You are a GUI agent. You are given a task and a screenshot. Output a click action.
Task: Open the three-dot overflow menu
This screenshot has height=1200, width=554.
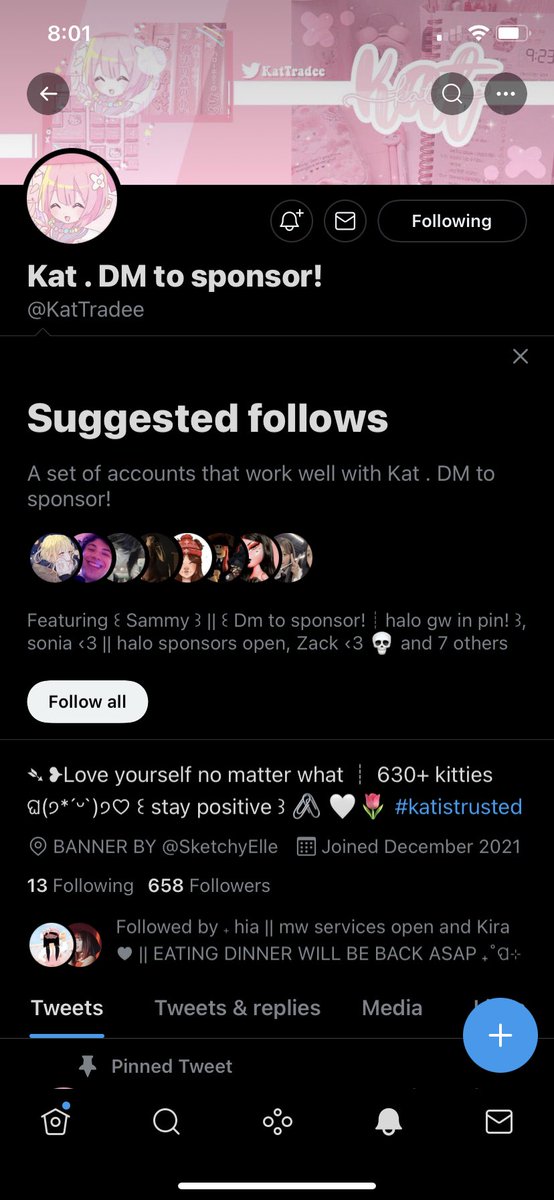tap(506, 94)
